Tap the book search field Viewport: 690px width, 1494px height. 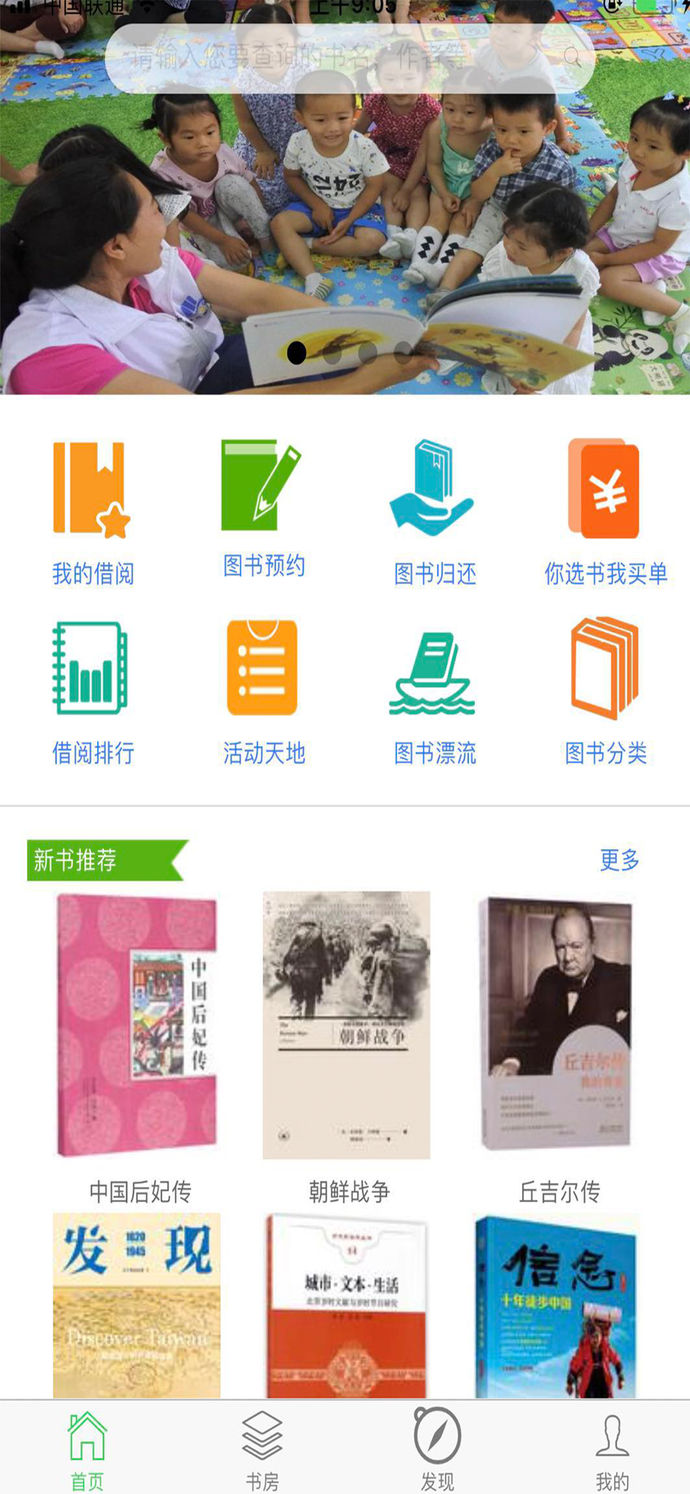(340, 58)
